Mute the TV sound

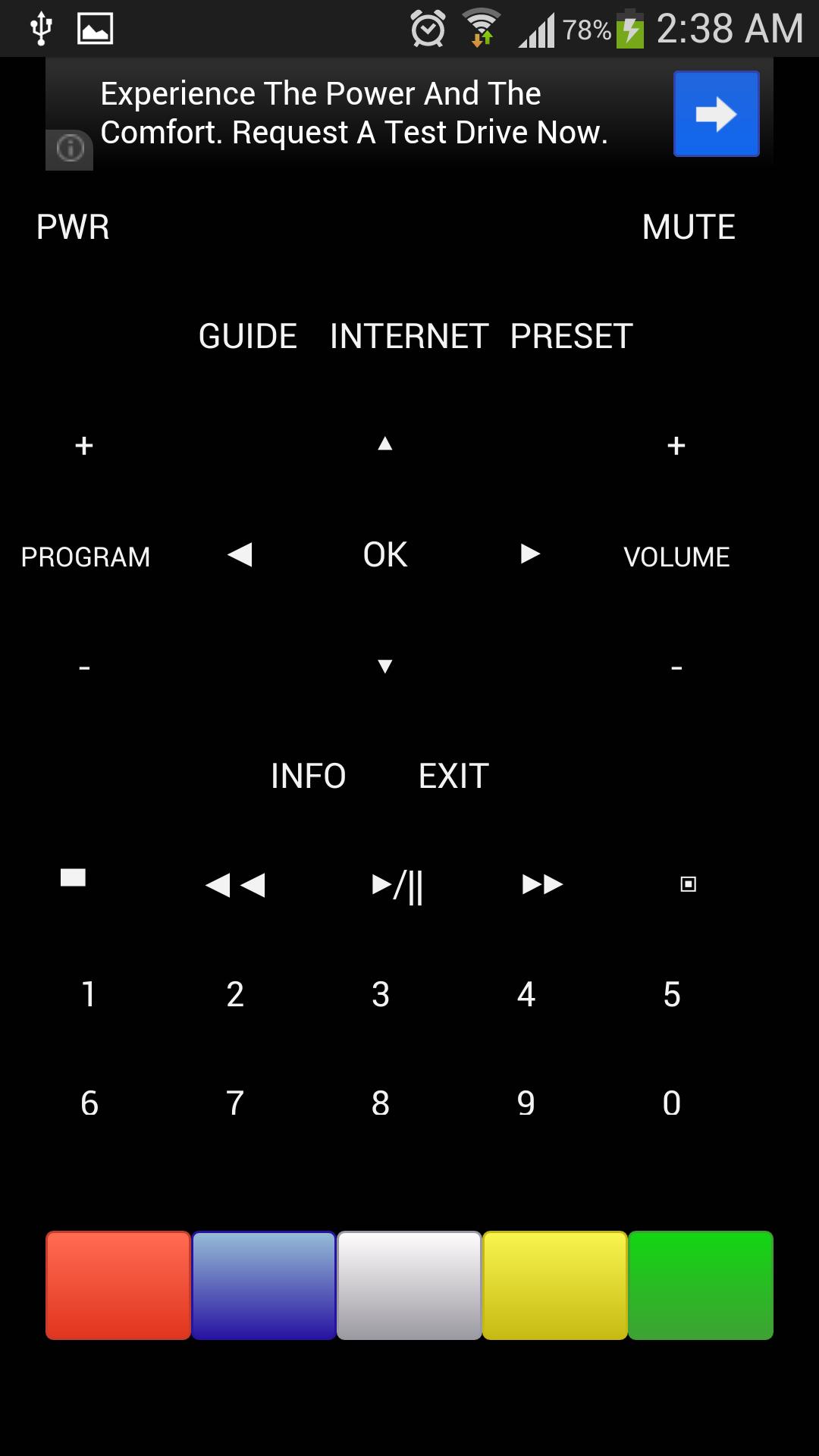(688, 227)
